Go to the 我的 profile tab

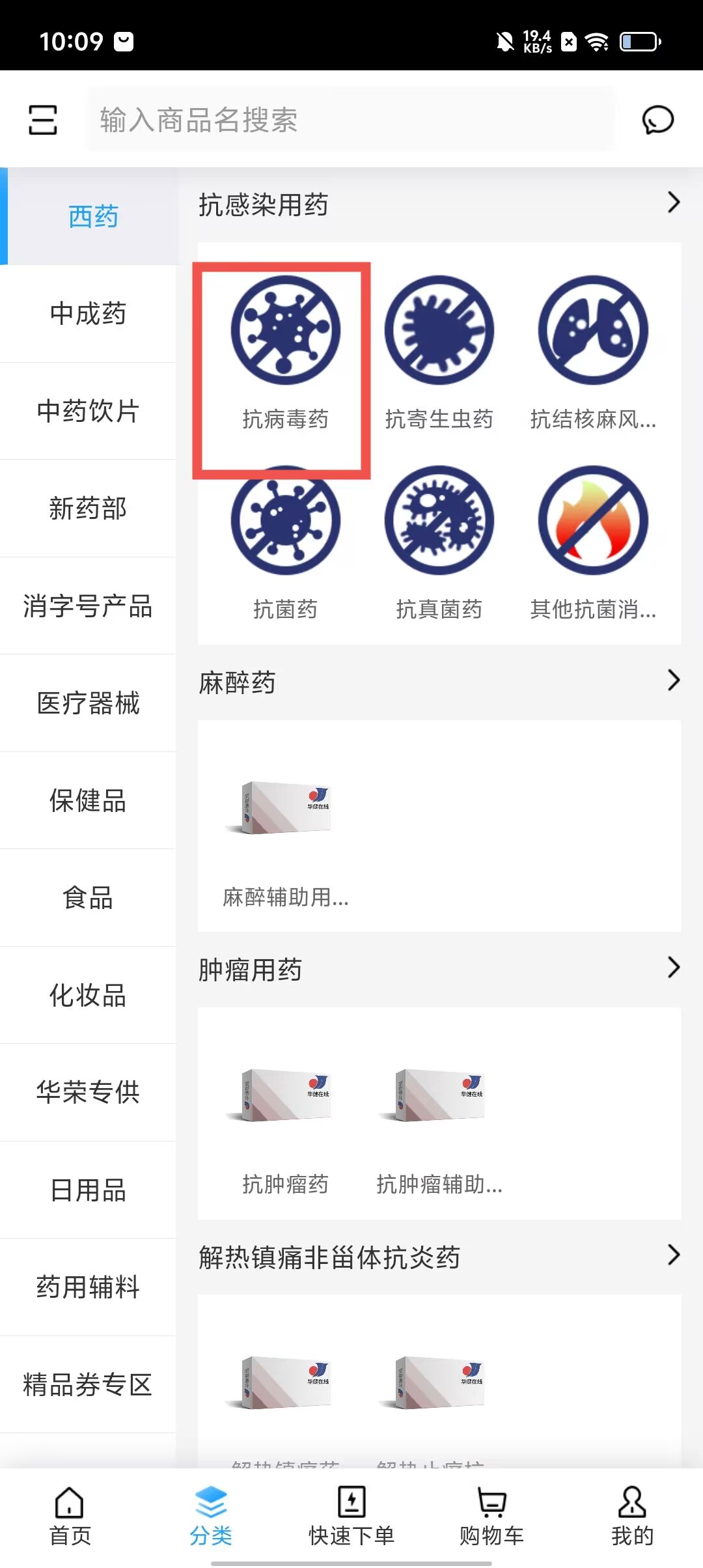pyautogui.click(x=632, y=1516)
